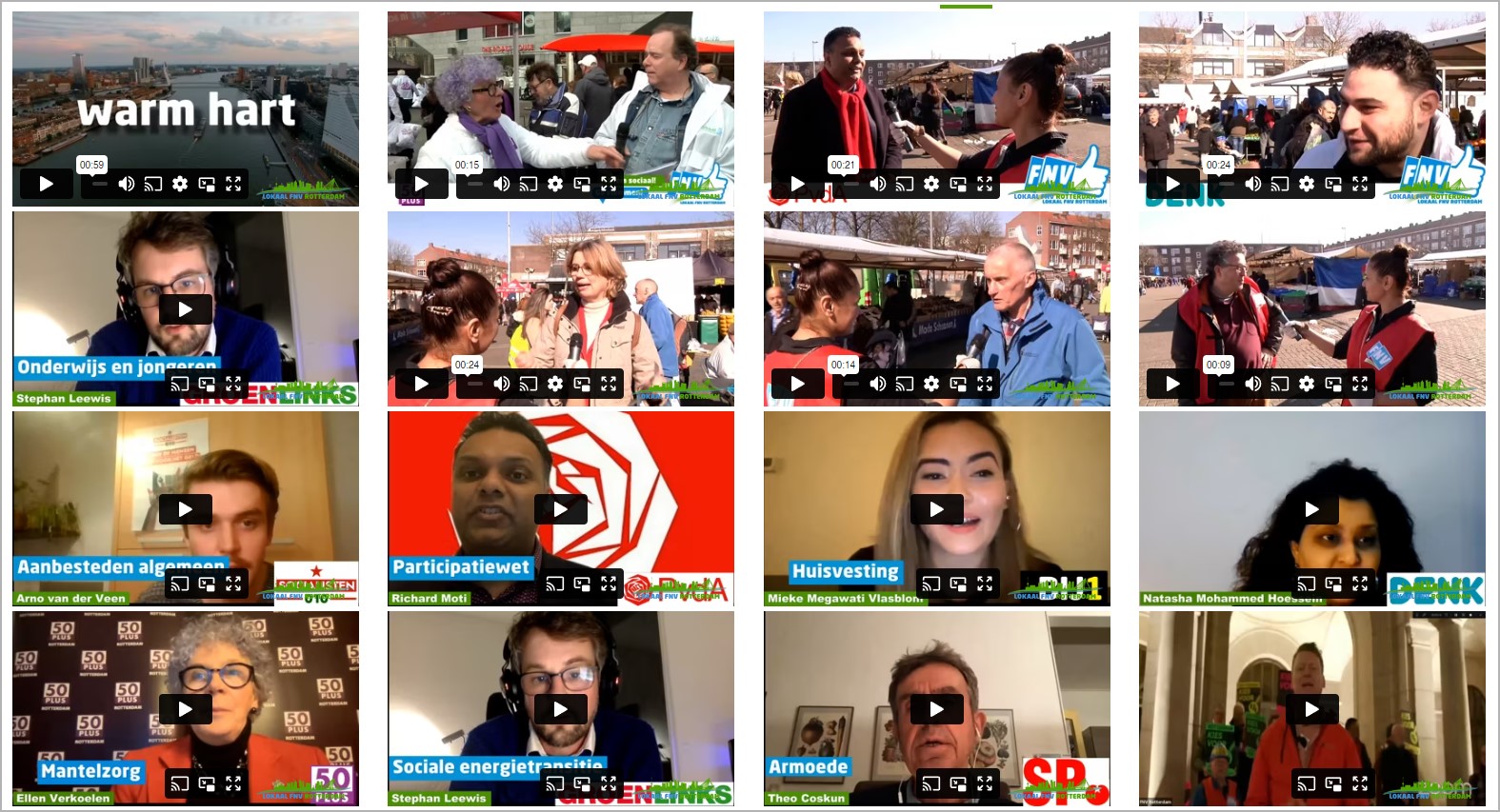1500x812 pixels.
Task: Play the "Sociale energietransitie" video
Action: point(560,709)
